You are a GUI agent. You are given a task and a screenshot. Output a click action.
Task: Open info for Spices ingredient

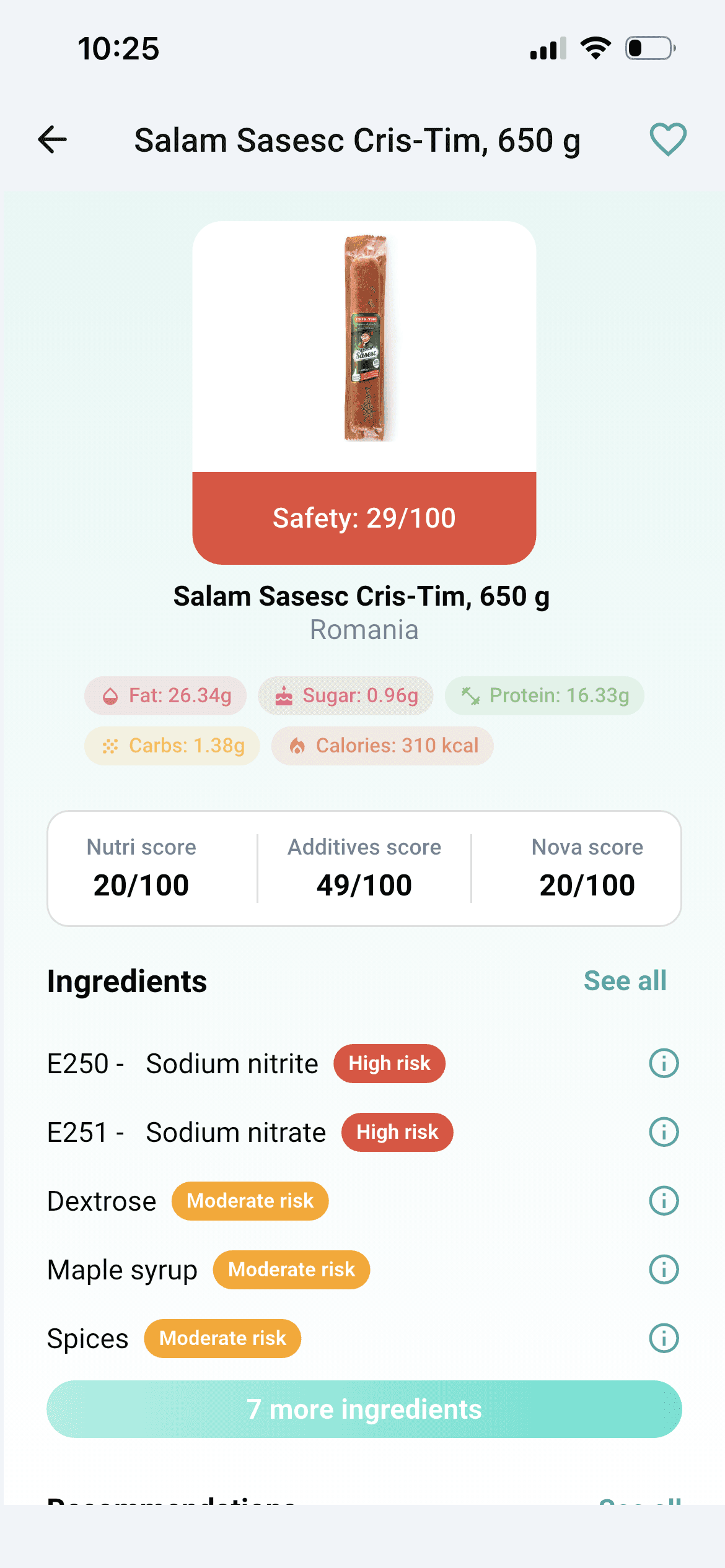[663, 1339]
